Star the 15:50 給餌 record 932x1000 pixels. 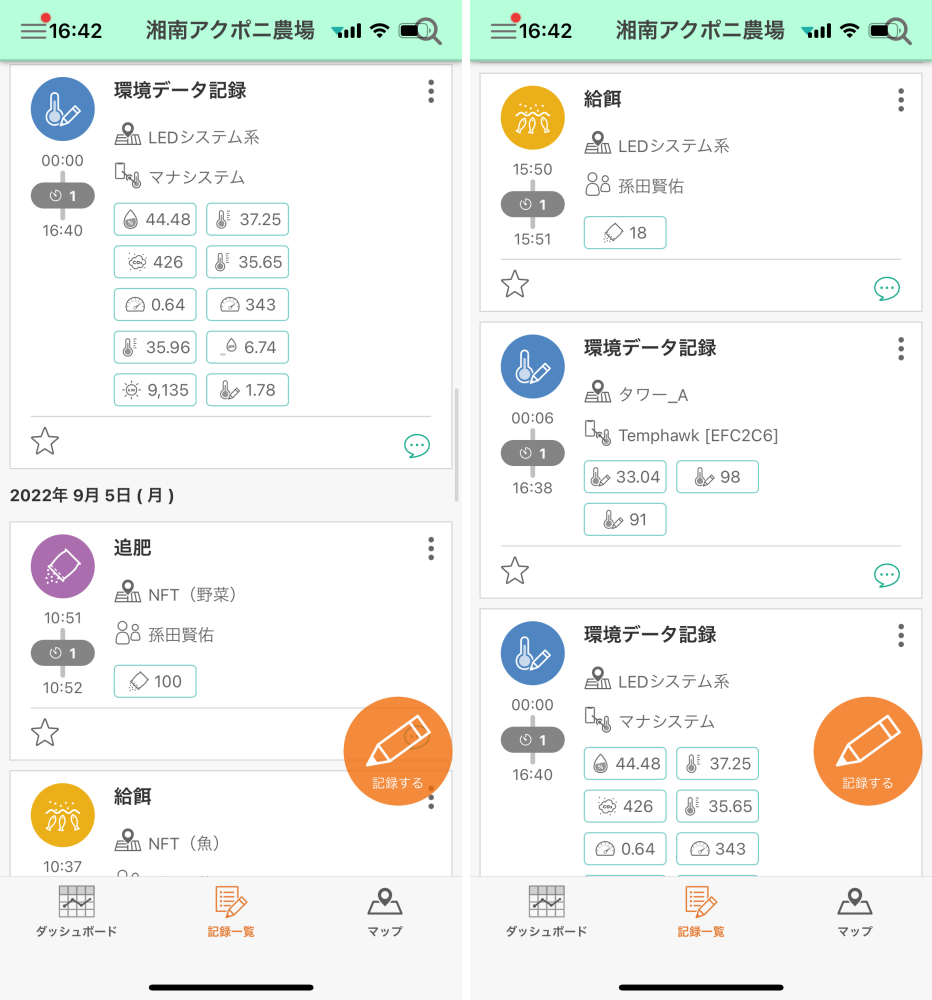[x=515, y=284]
